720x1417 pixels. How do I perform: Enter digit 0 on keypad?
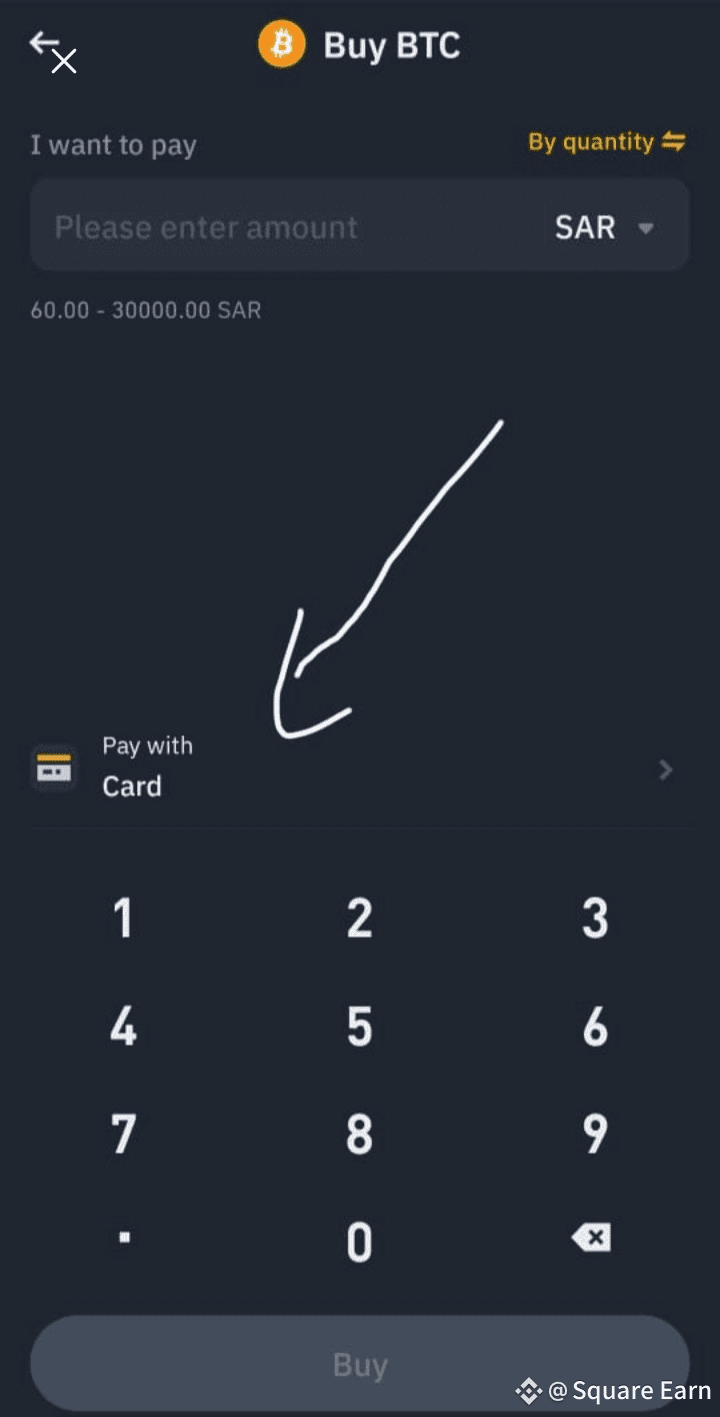tap(359, 1242)
